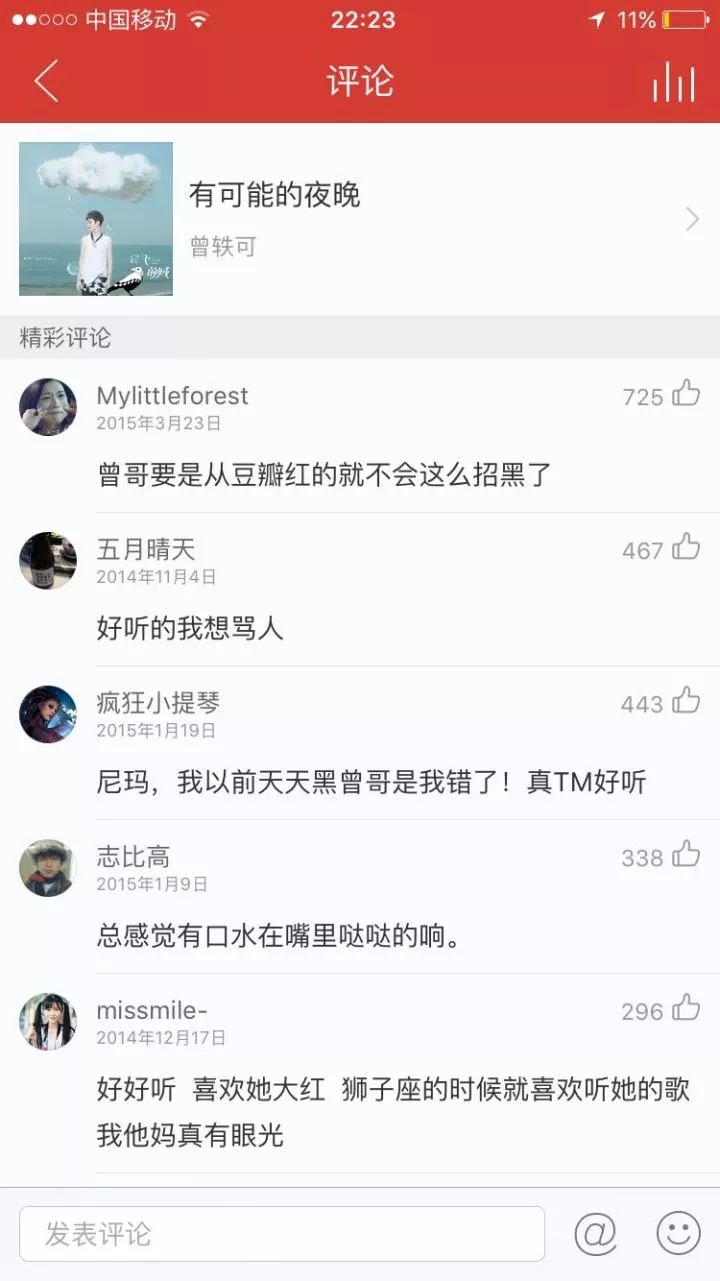Open 疯狂小提琴's profile avatar
This screenshot has width=720, height=1281.
click(48, 714)
